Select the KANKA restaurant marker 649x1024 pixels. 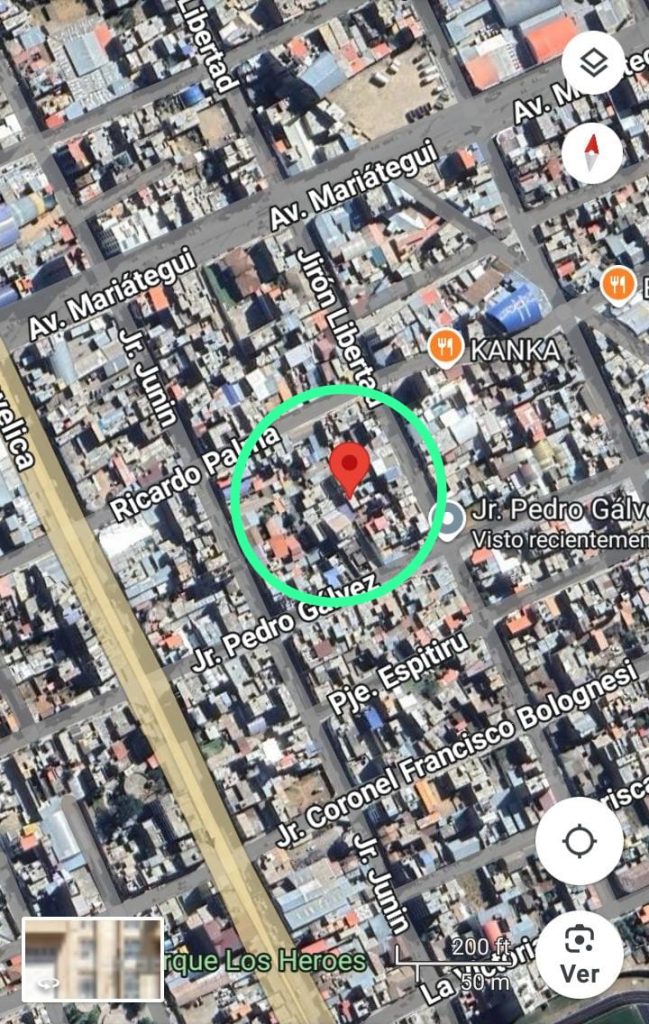pos(445,348)
